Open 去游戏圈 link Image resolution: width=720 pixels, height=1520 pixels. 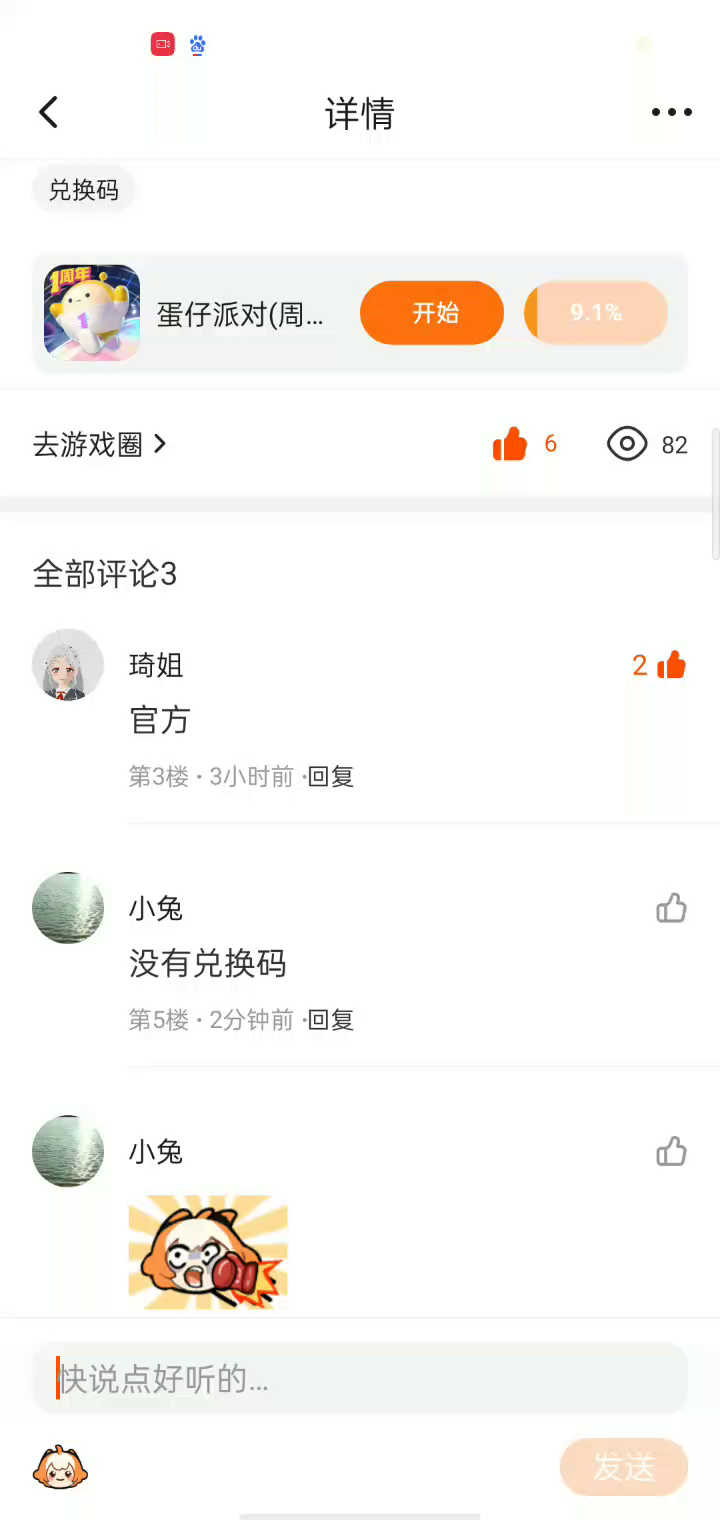coord(100,445)
